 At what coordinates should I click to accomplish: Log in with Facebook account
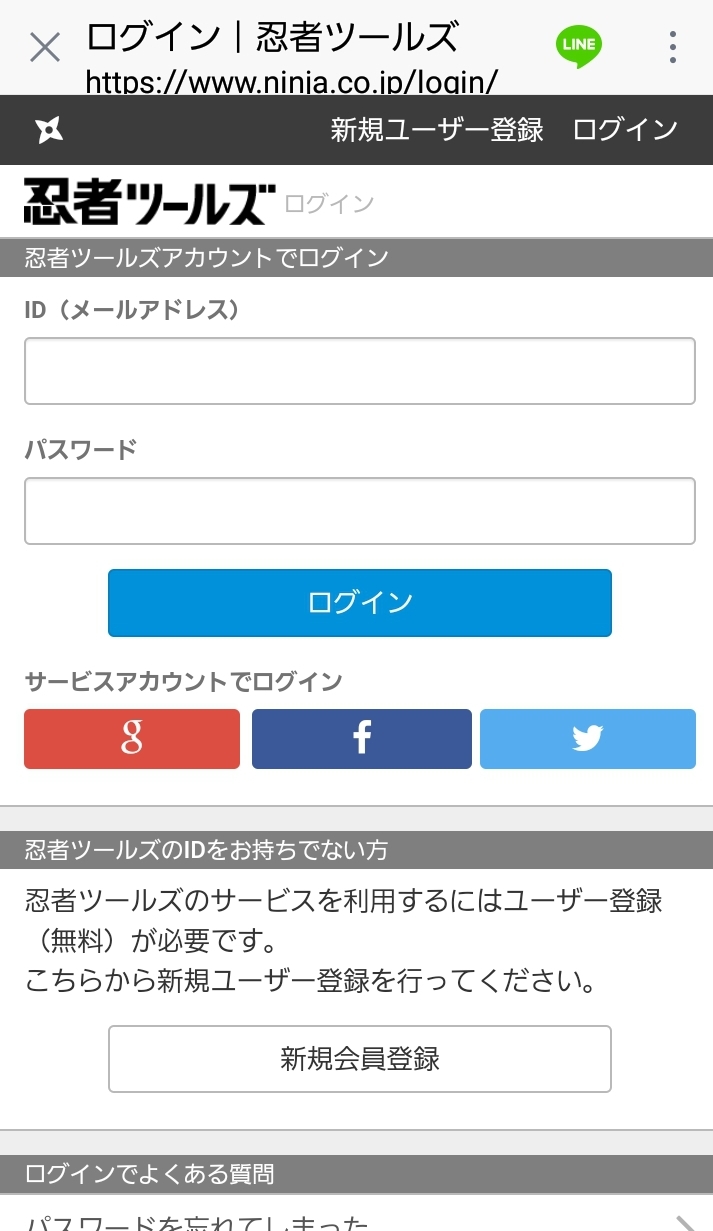361,739
